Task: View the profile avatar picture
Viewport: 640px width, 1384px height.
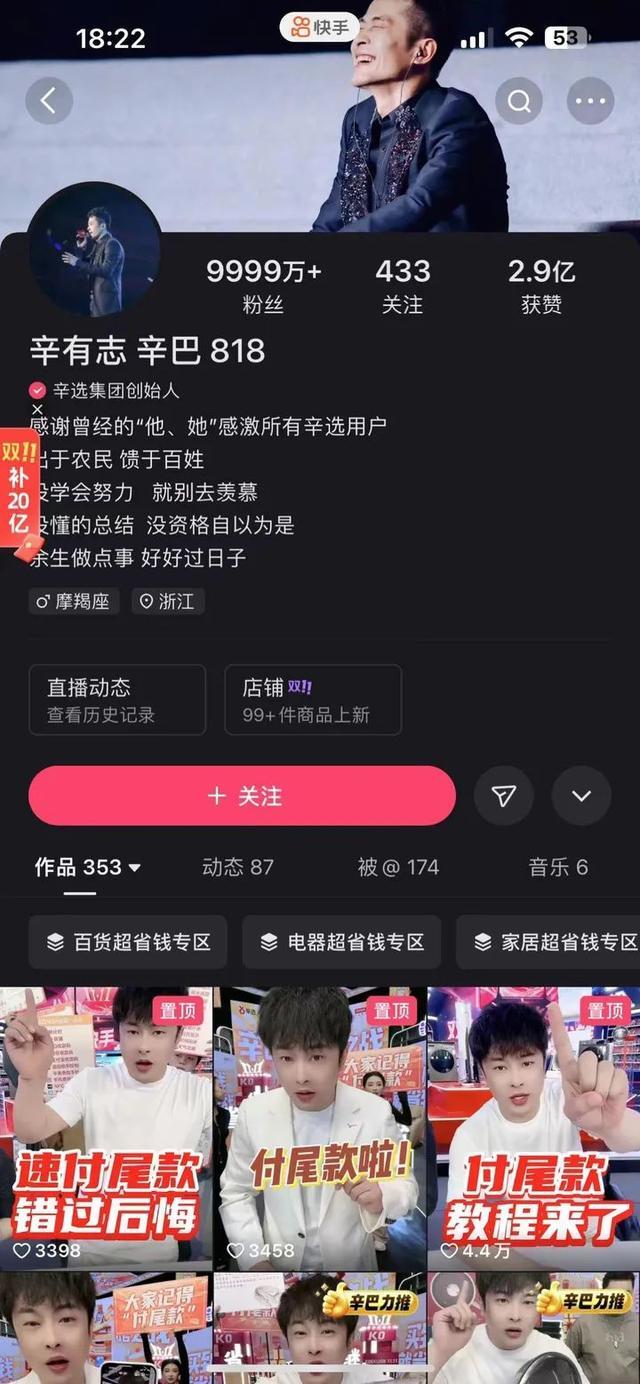Action: (x=95, y=250)
